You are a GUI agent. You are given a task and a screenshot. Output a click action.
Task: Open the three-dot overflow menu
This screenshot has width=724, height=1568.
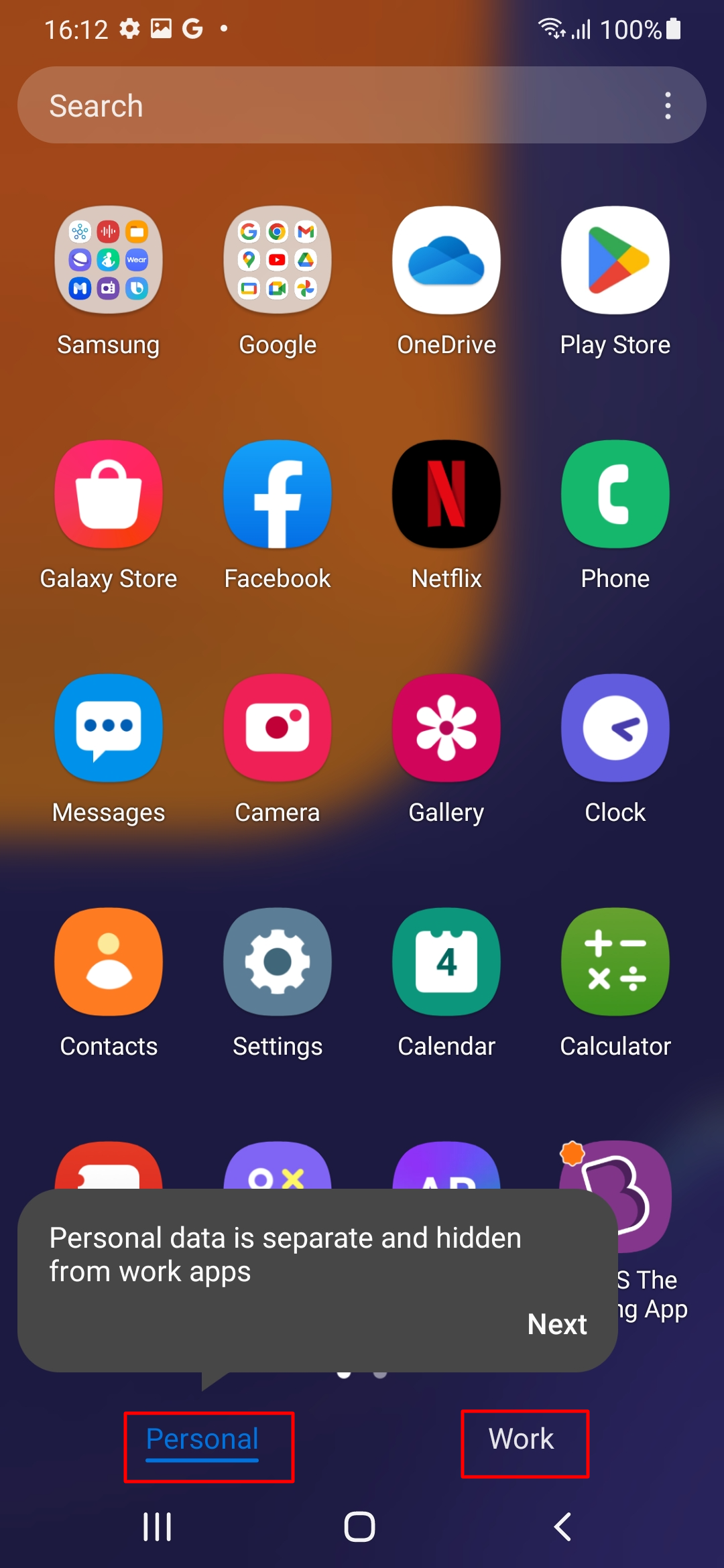point(668,106)
